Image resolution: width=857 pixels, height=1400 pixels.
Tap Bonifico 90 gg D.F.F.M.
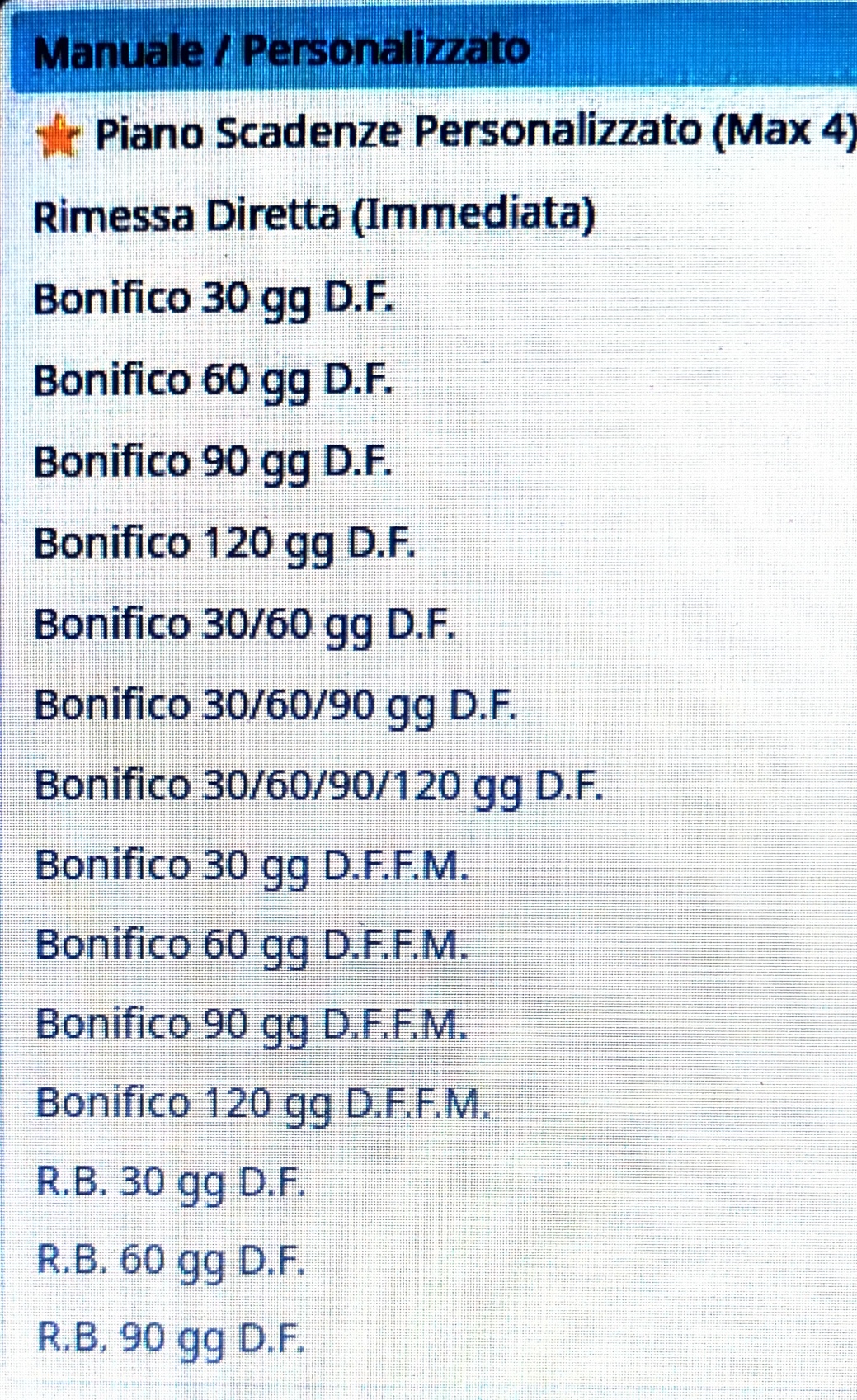[252, 1024]
